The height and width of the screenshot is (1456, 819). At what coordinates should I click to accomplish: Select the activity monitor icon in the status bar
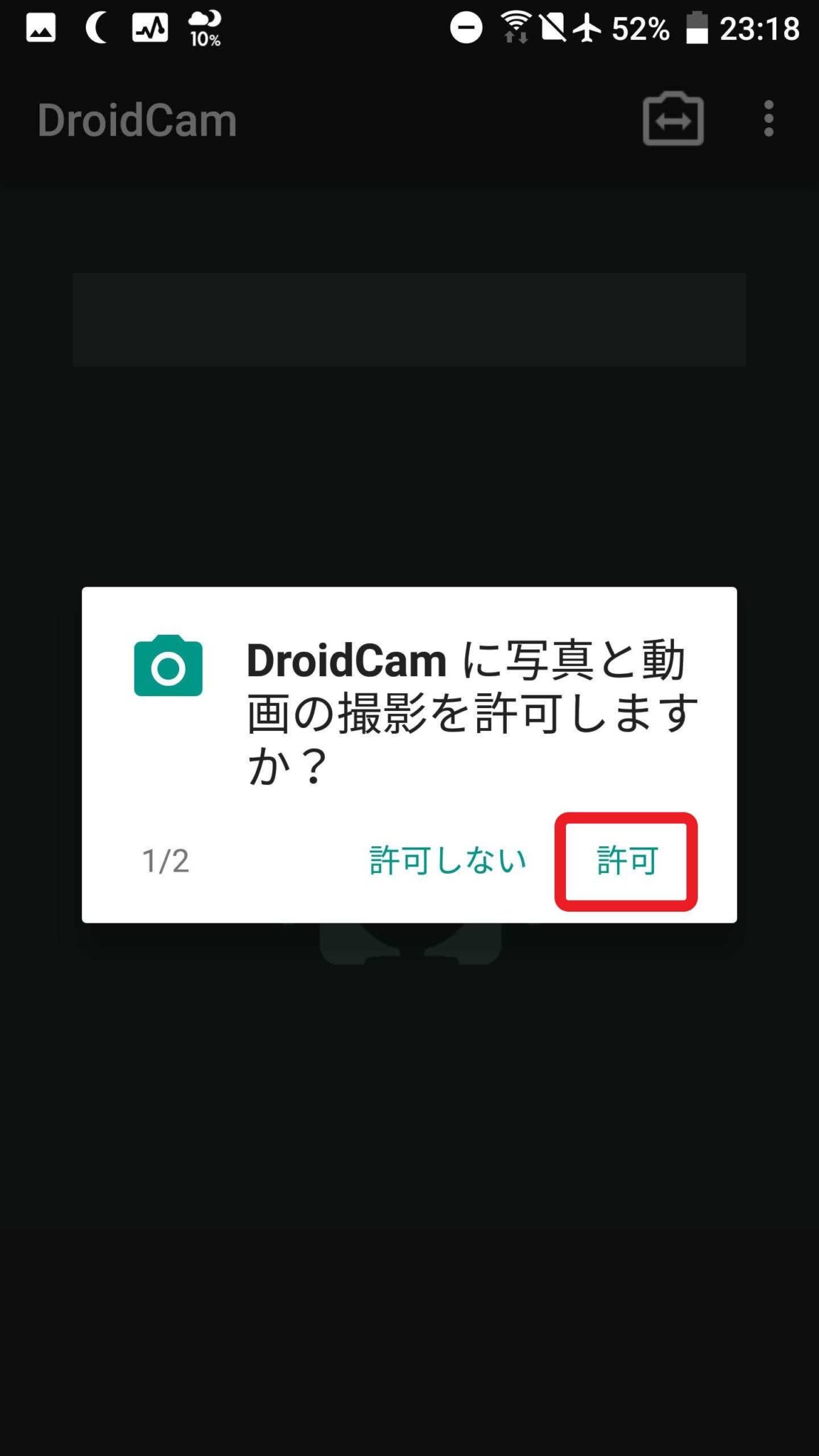[149, 27]
